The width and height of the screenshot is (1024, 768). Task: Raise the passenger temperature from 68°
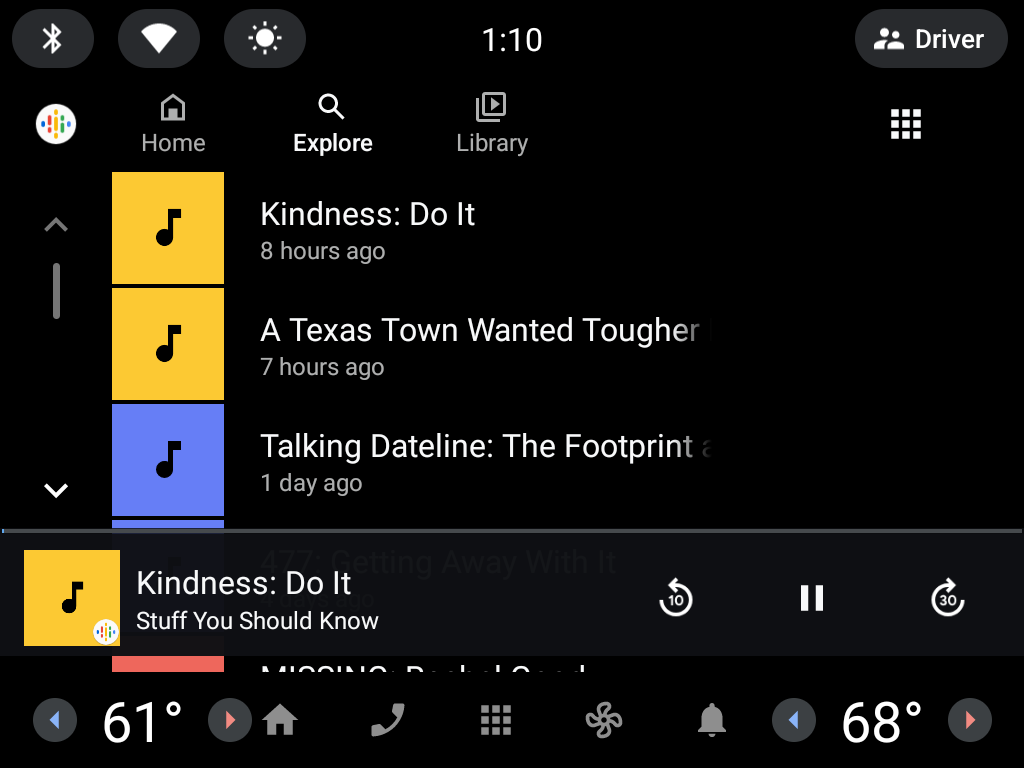[x=969, y=720]
